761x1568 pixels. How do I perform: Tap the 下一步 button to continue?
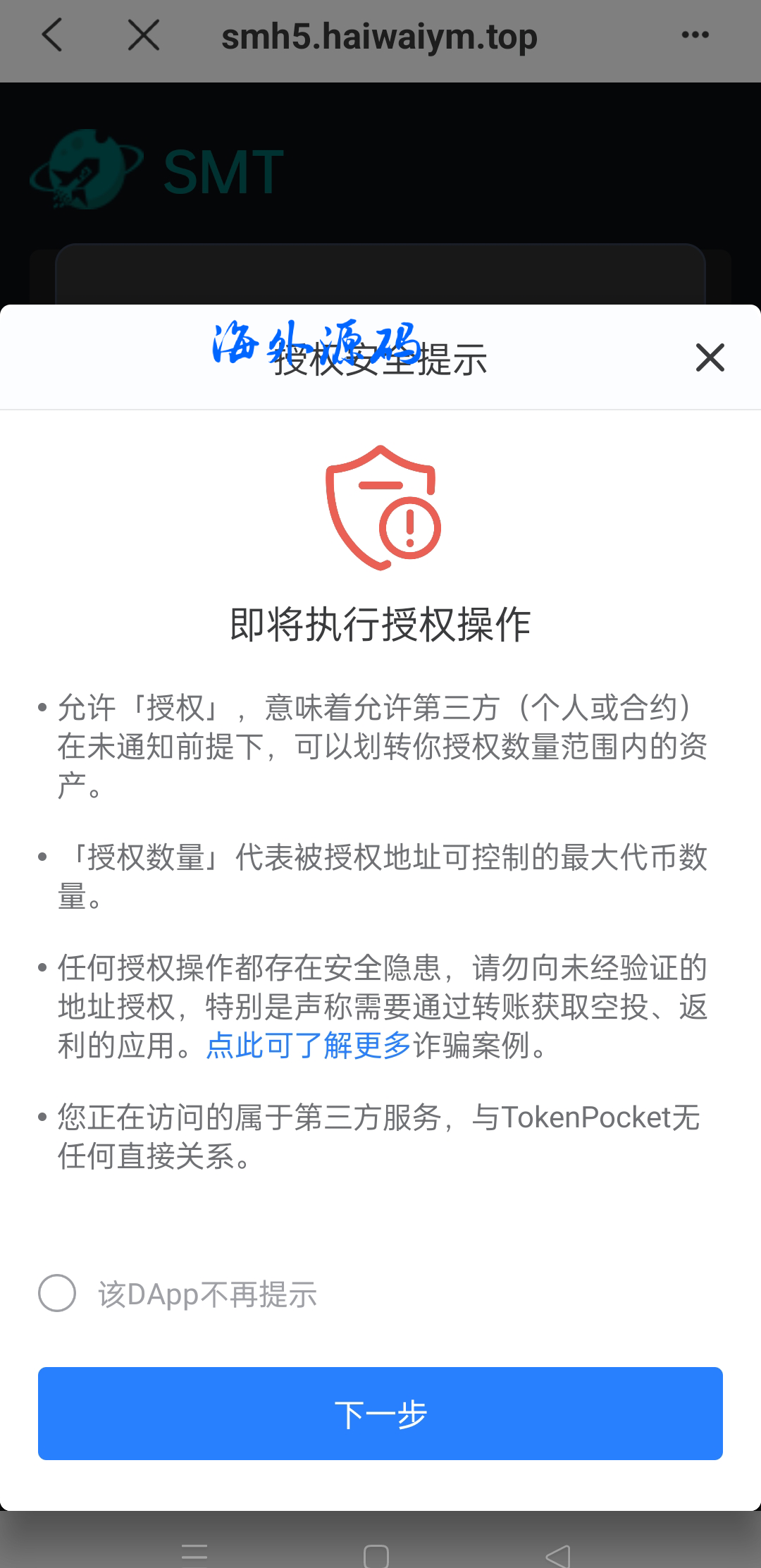point(380,1414)
